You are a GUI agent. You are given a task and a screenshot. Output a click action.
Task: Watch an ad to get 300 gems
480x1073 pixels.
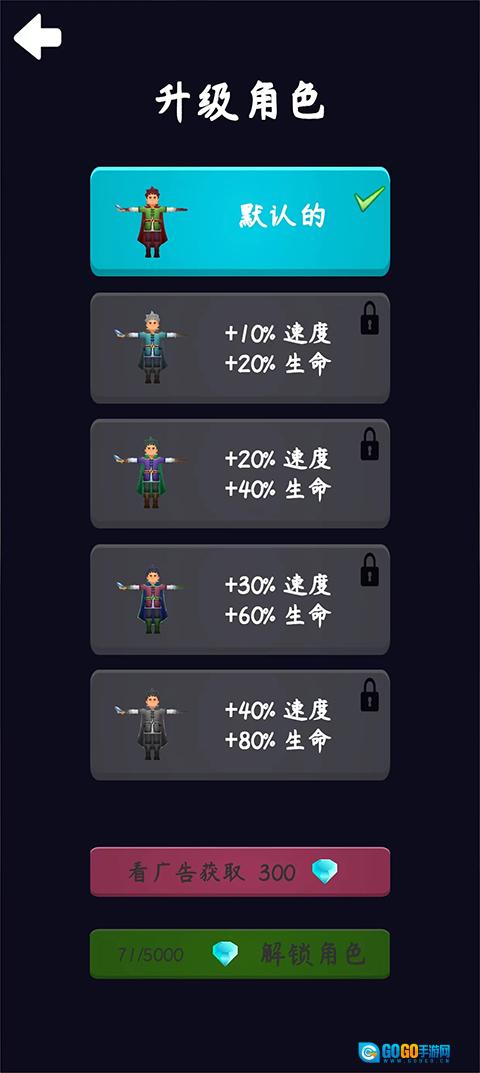[240, 872]
